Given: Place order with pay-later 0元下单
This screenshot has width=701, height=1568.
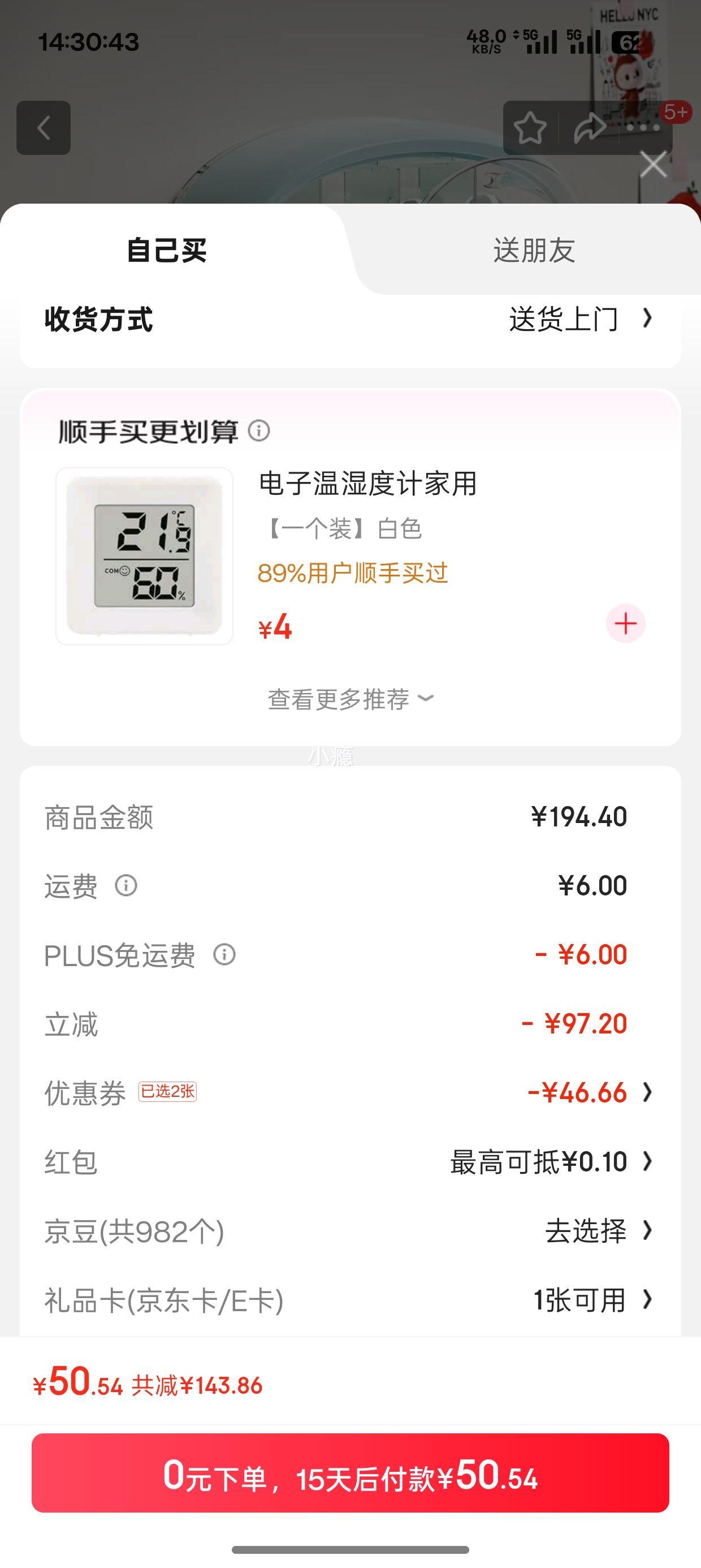Looking at the screenshot, I should (x=350, y=1473).
